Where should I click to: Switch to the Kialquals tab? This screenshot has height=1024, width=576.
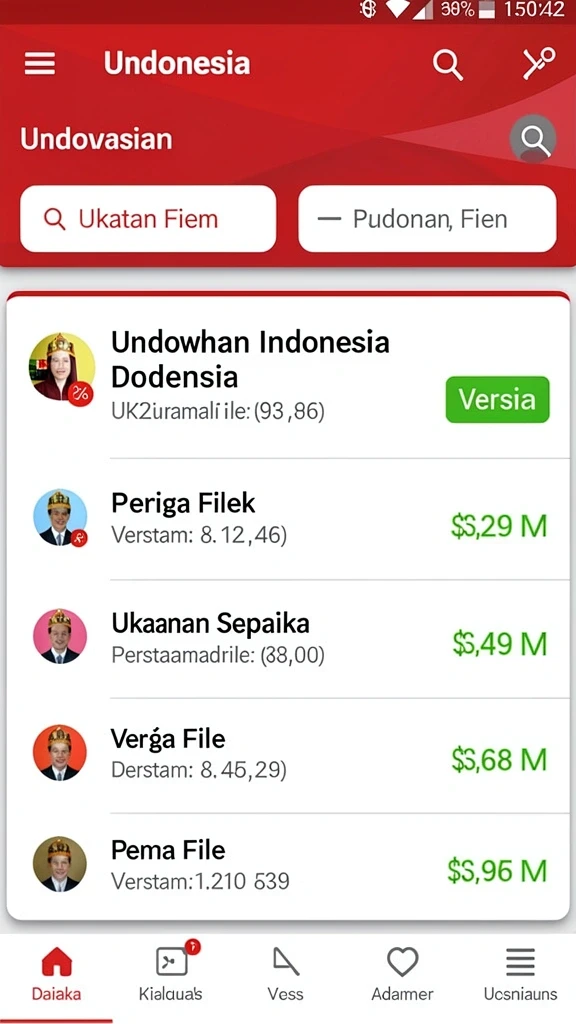click(x=171, y=973)
